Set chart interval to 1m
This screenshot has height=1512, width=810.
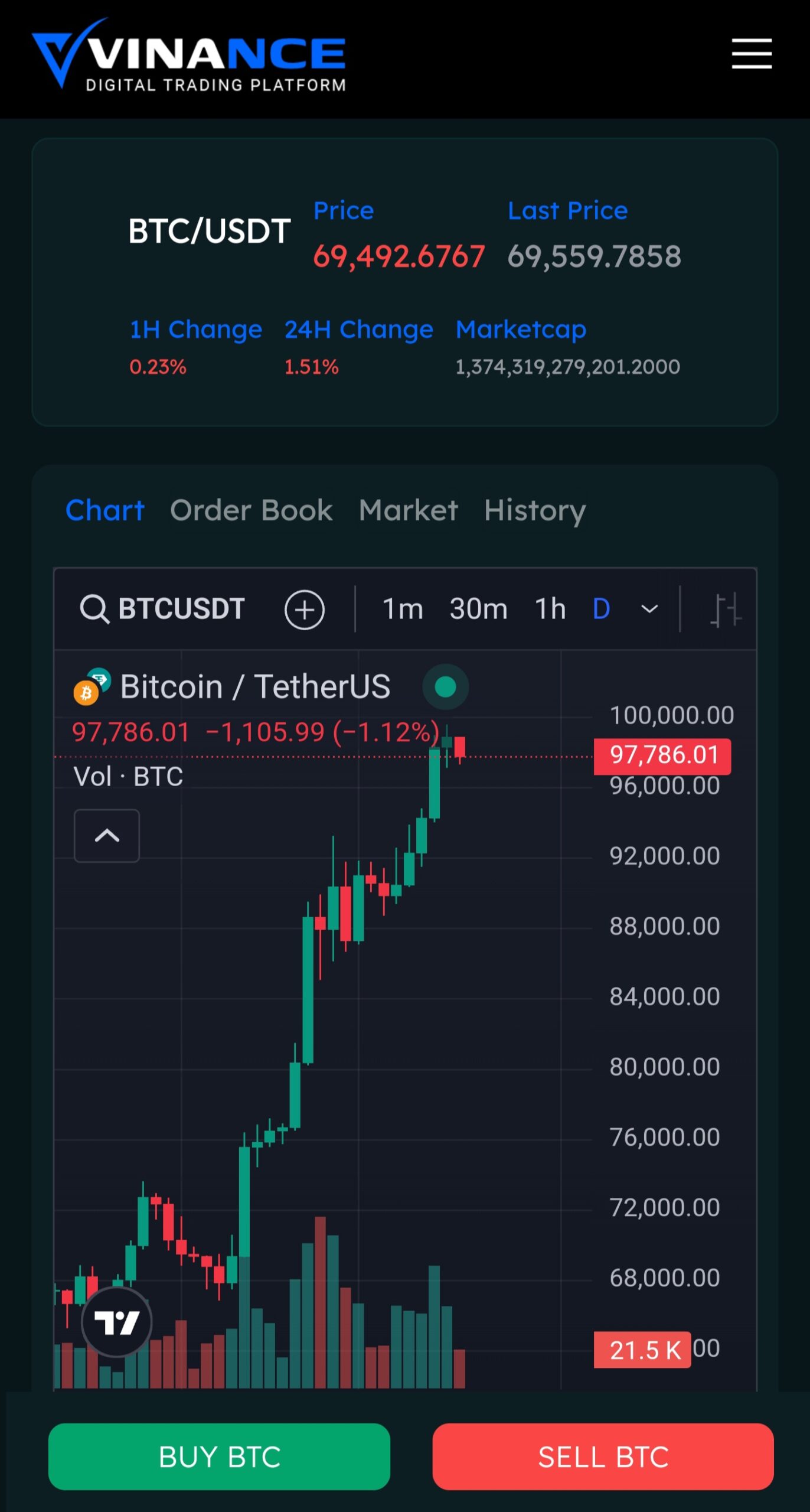[x=403, y=609]
